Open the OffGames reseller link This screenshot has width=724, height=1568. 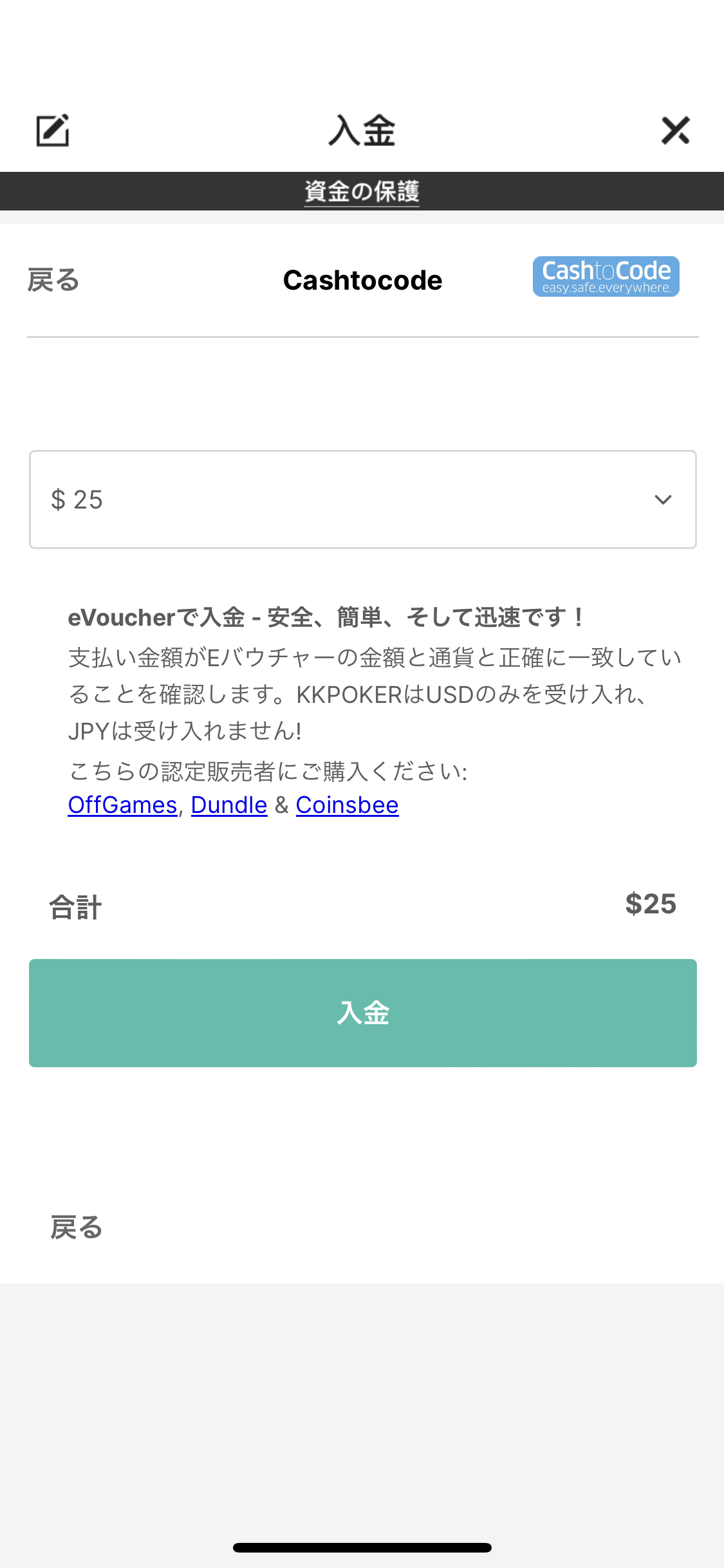point(122,805)
